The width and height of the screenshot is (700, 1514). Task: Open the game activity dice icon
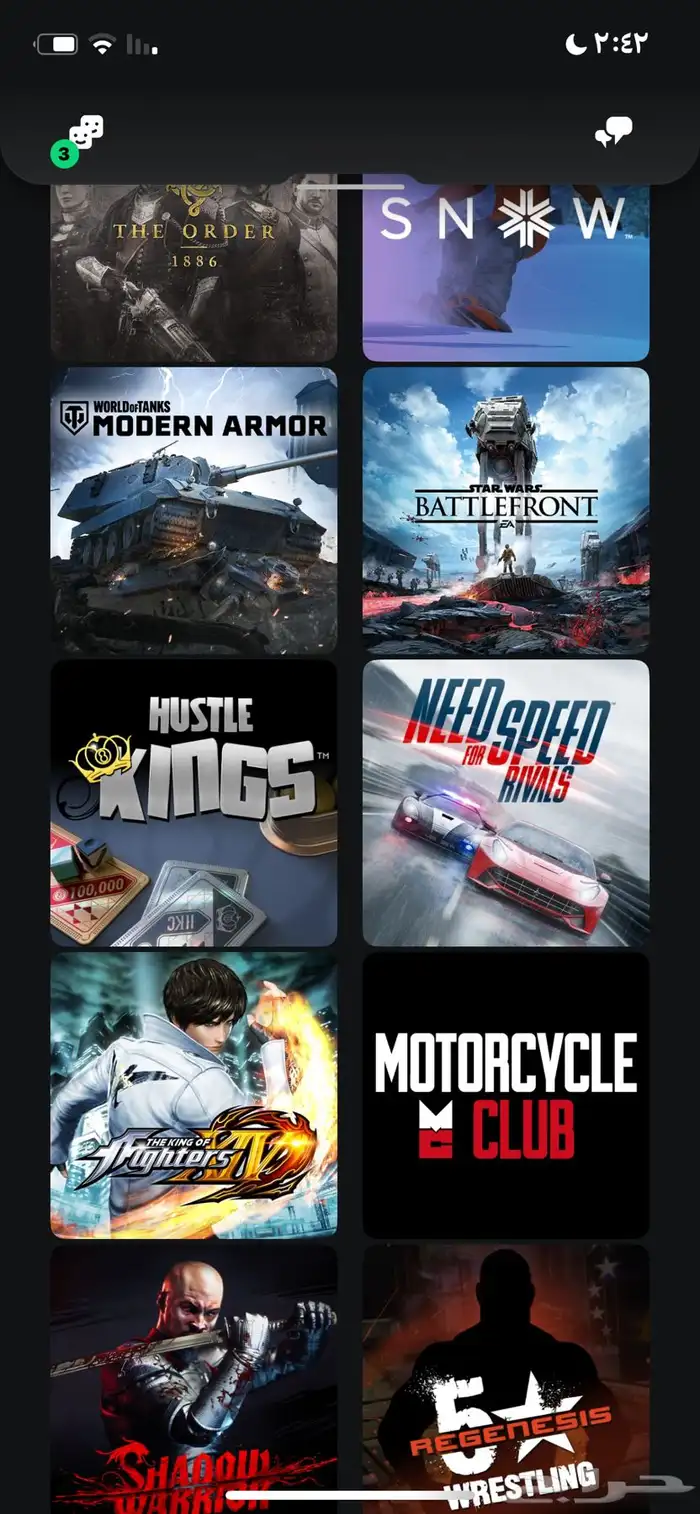[85, 133]
